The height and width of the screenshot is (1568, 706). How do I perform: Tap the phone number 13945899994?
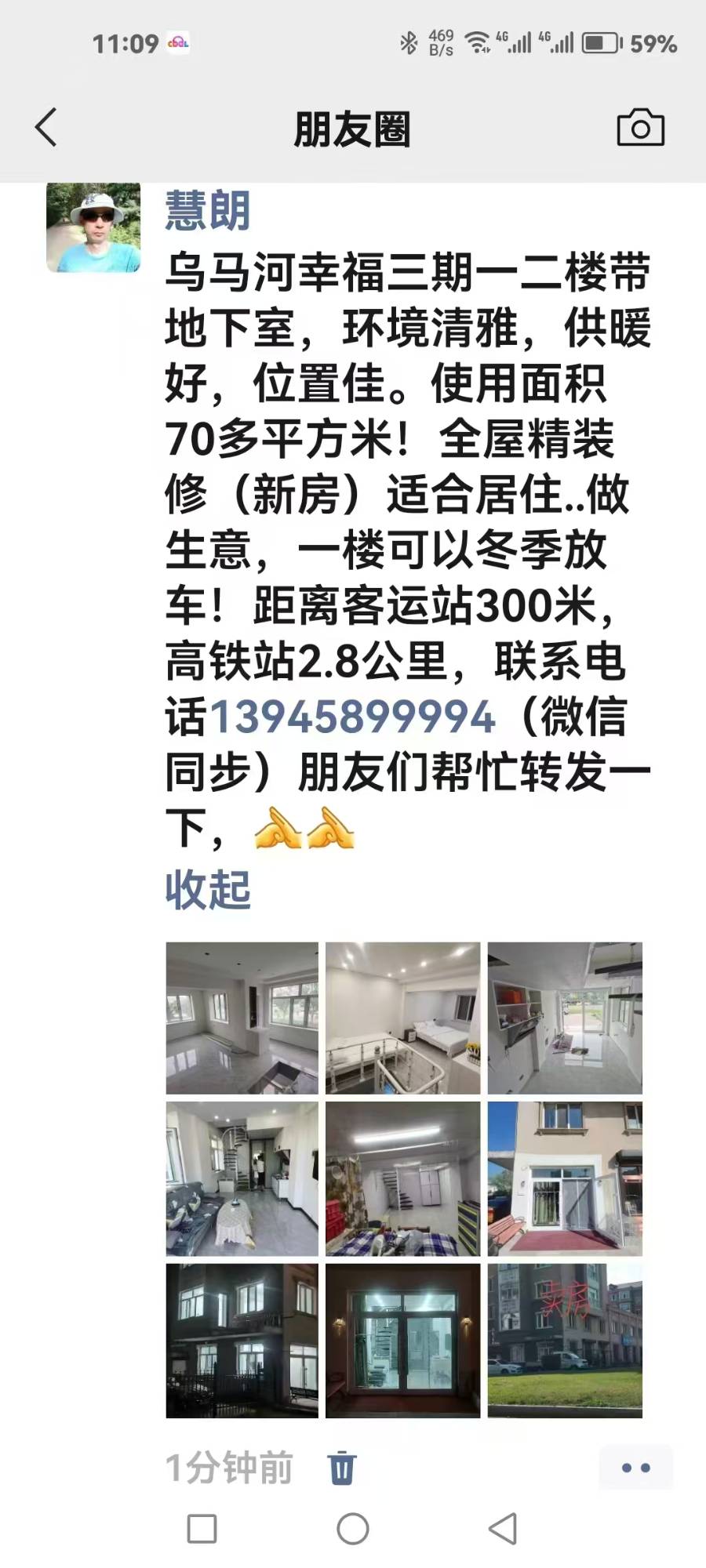[x=352, y=717]
